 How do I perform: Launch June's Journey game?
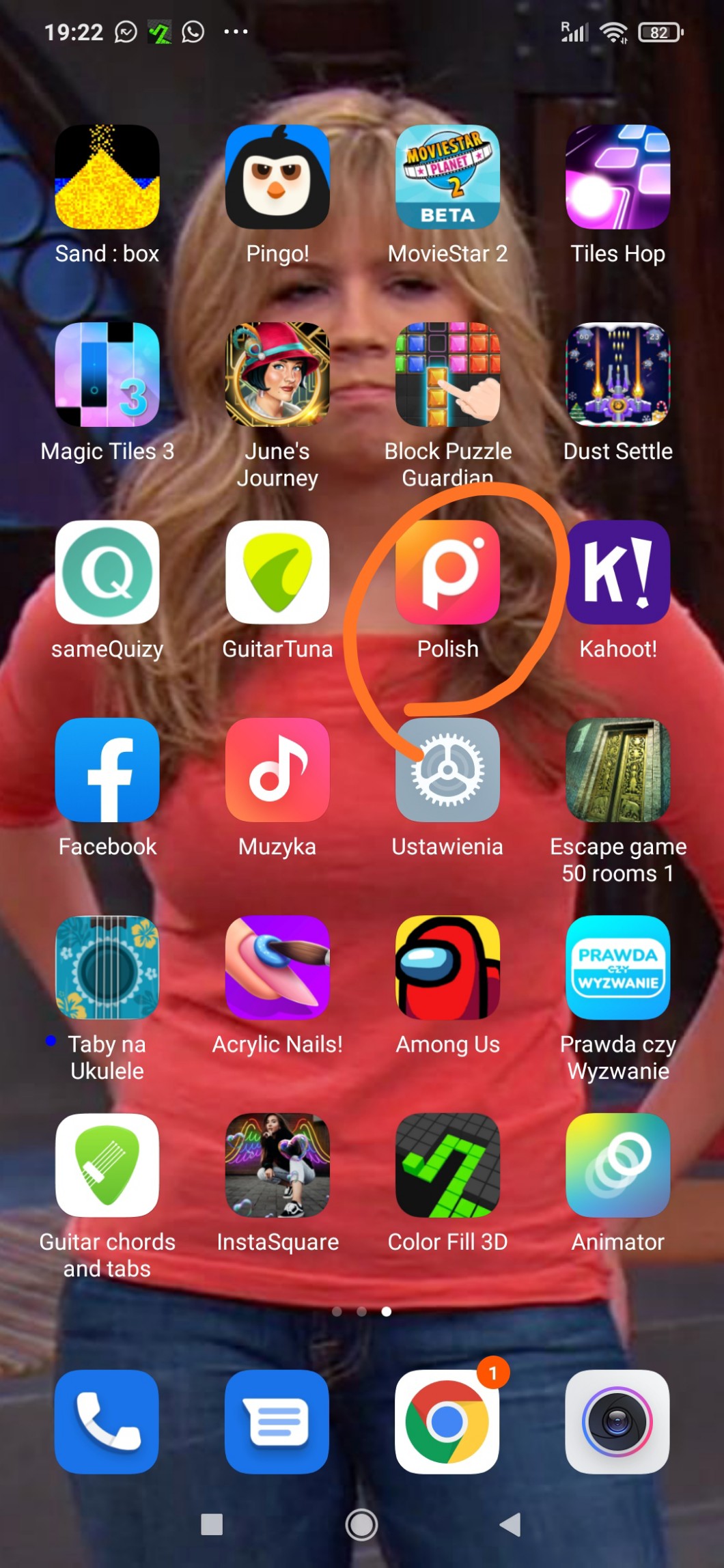tap(277, 374)
